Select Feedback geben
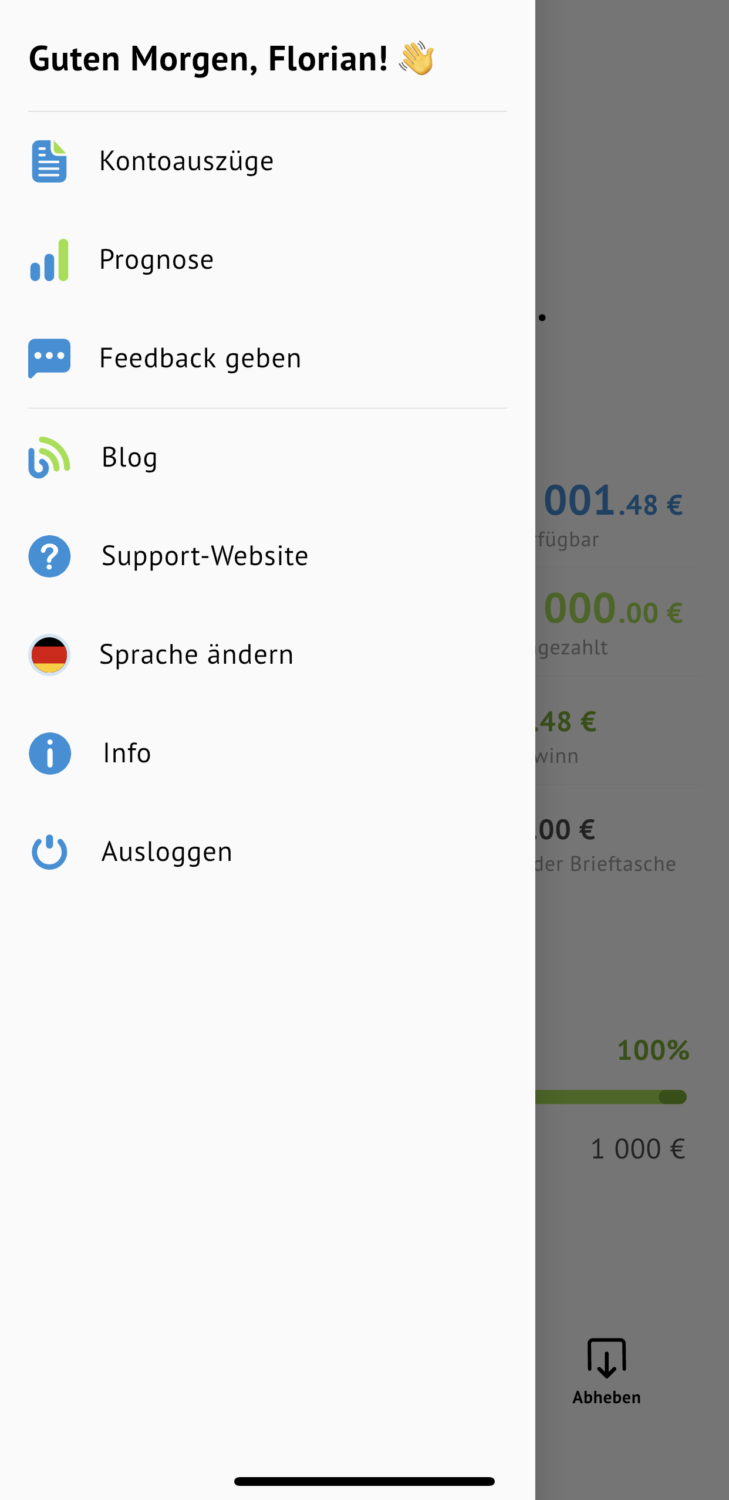This screenshot has height=1500, width=729. click(x=200, y=358)
